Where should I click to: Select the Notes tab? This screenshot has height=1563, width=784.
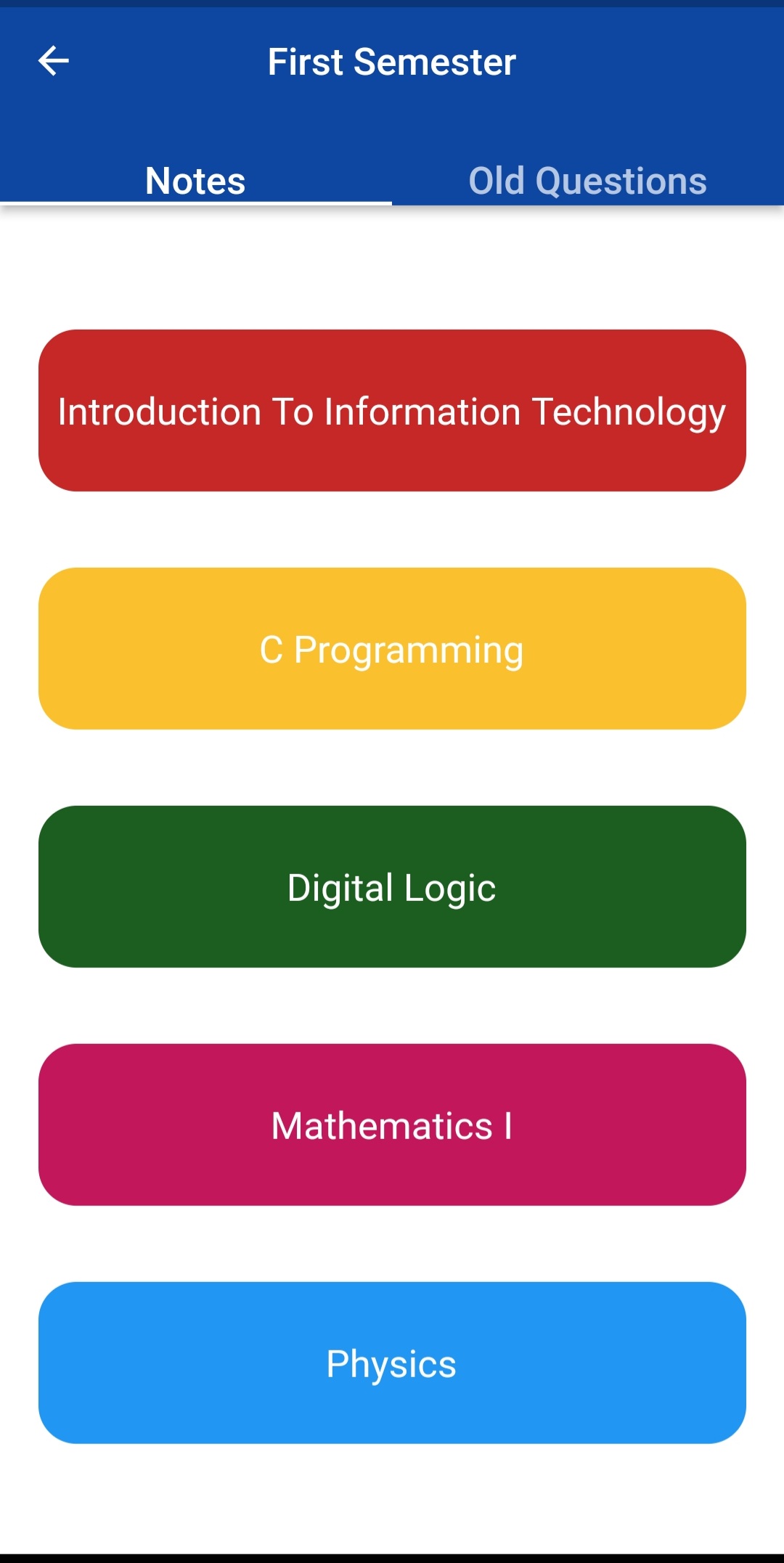click(195, 180)
